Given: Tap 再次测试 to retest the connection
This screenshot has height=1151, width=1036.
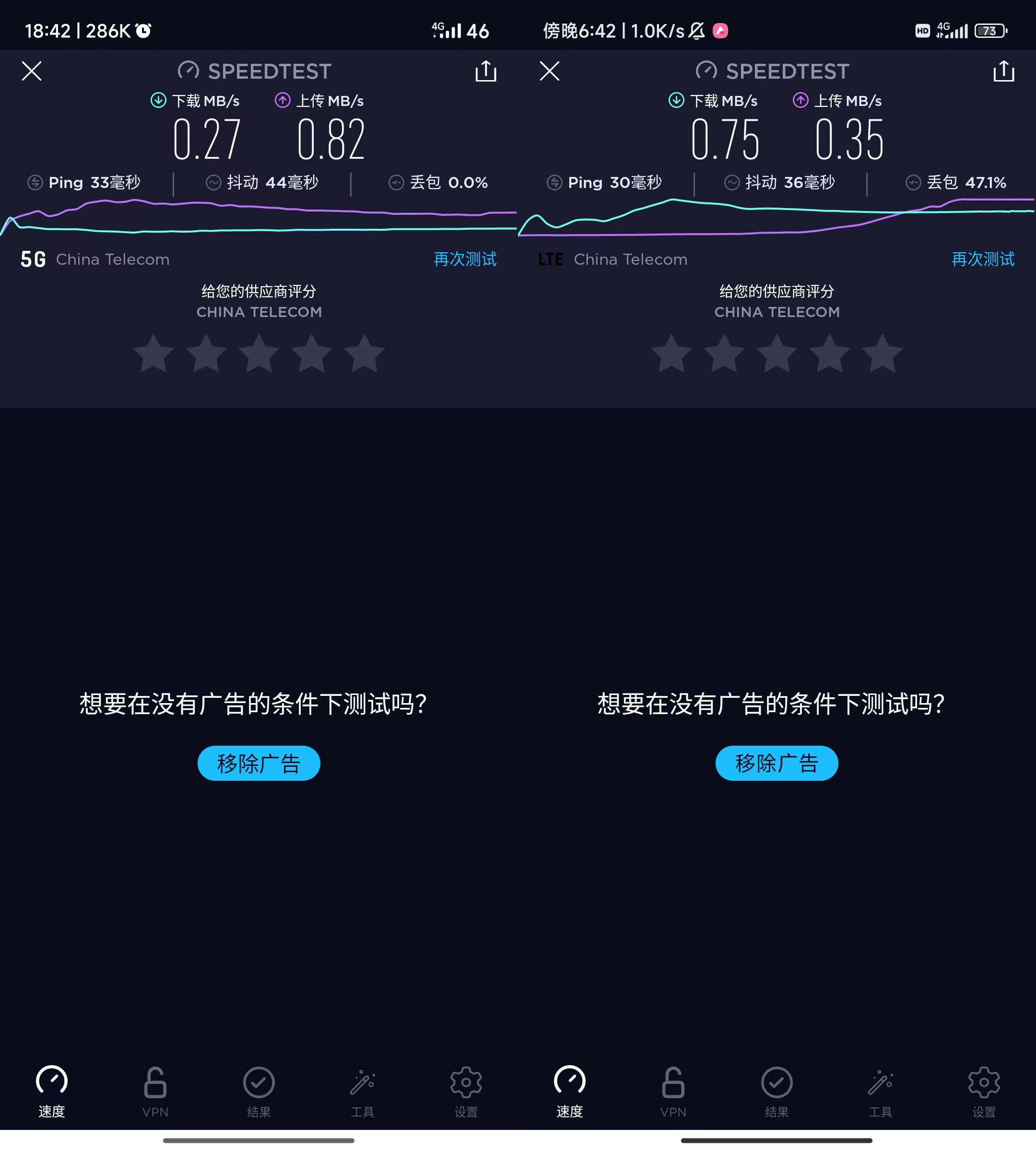Looking at the screenshot, I should pos(464,259).
